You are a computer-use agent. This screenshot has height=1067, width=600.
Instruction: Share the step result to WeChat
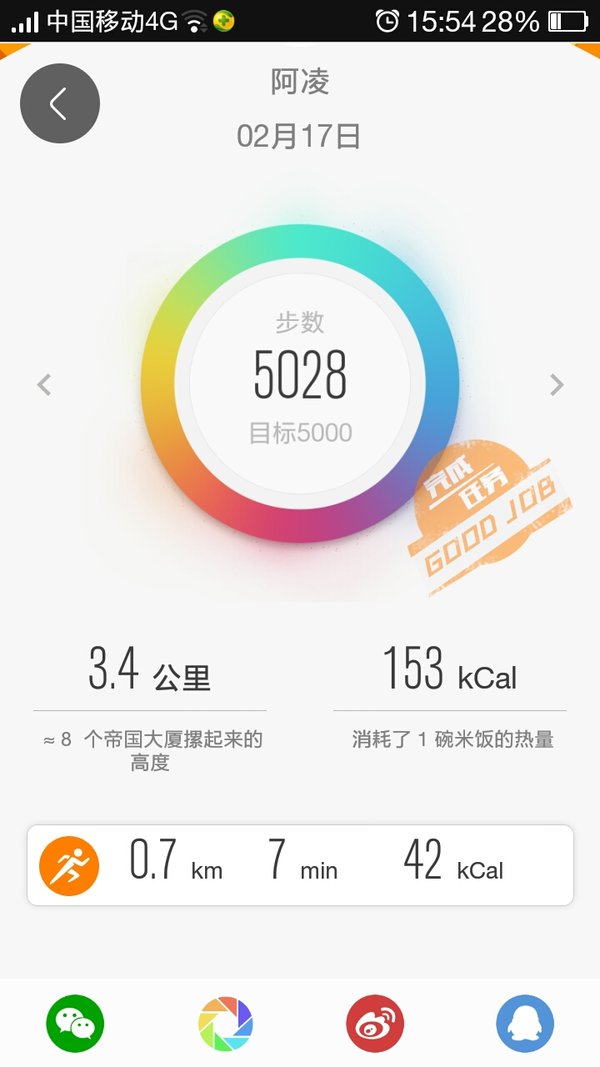tap(75, 1023)
